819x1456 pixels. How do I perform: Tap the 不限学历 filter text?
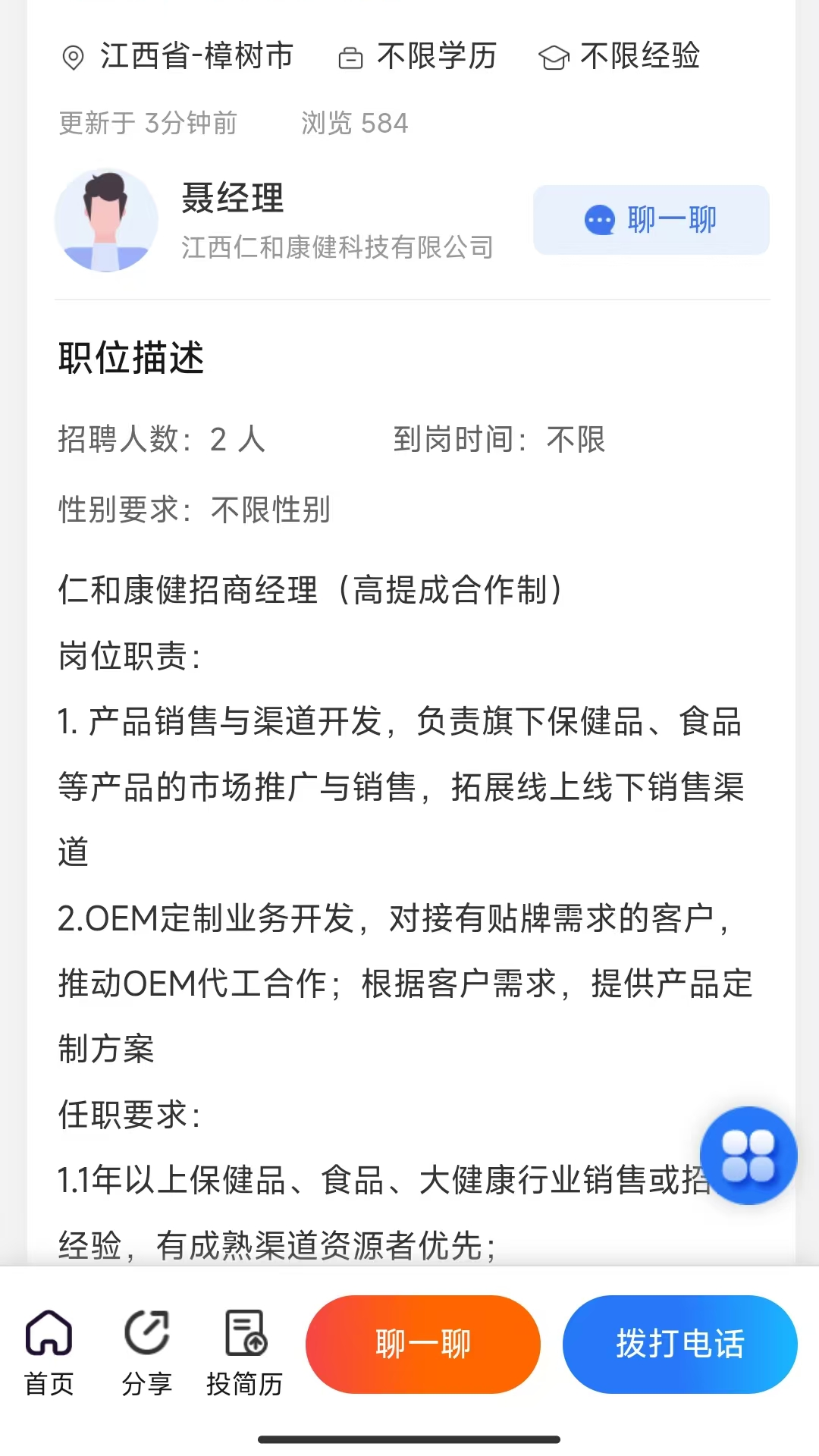438,57
